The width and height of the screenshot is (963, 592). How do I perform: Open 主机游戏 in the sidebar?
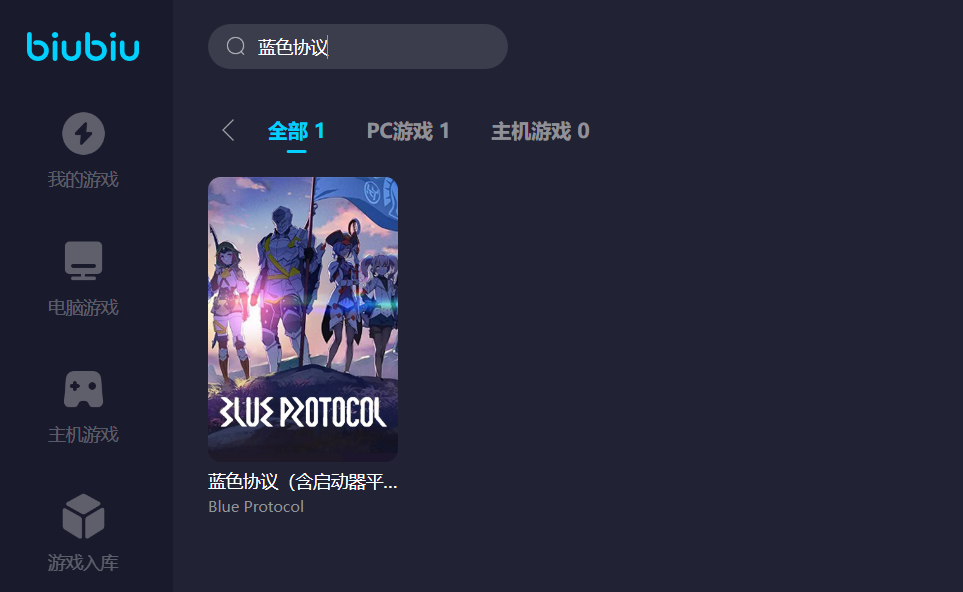(83, 406)
